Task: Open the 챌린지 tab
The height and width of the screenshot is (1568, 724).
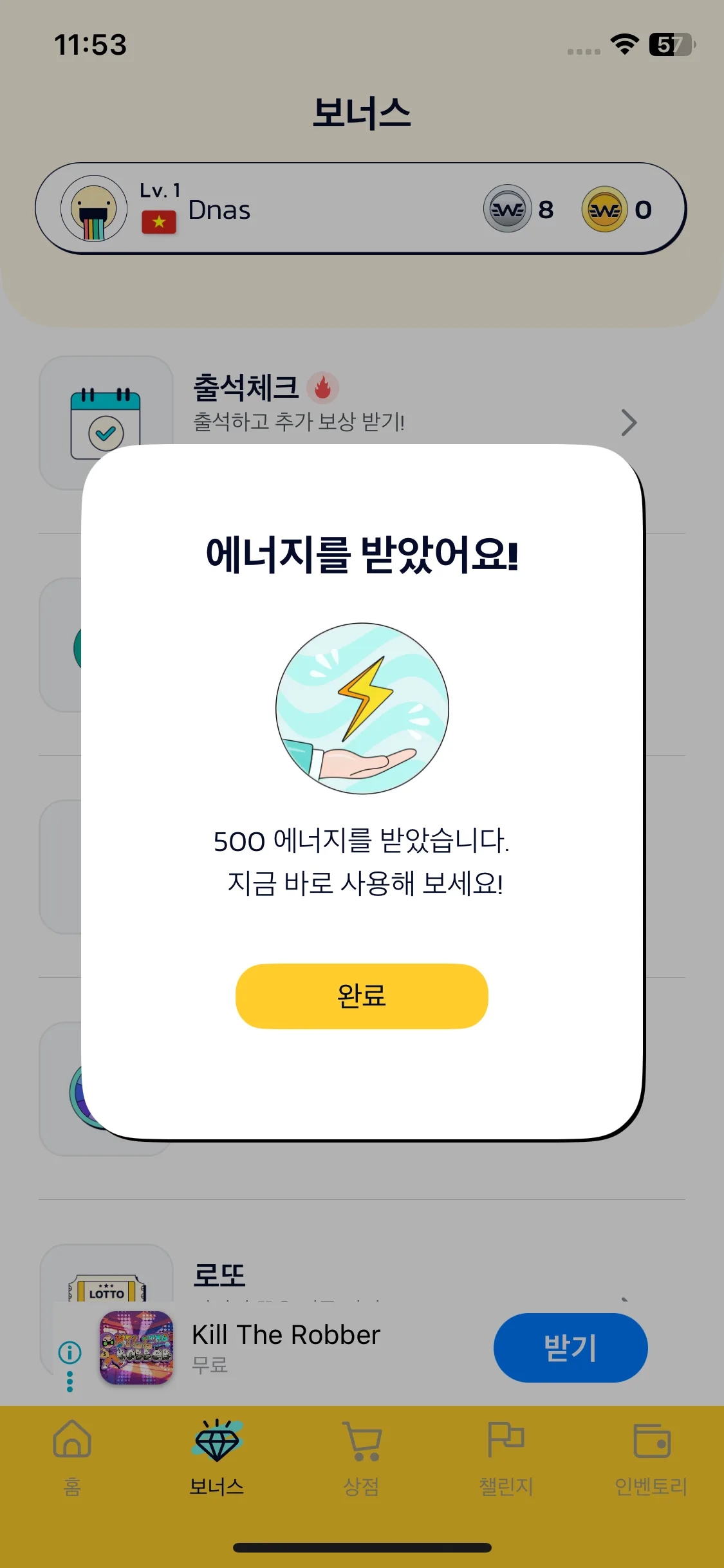Action: point(506,1457)
